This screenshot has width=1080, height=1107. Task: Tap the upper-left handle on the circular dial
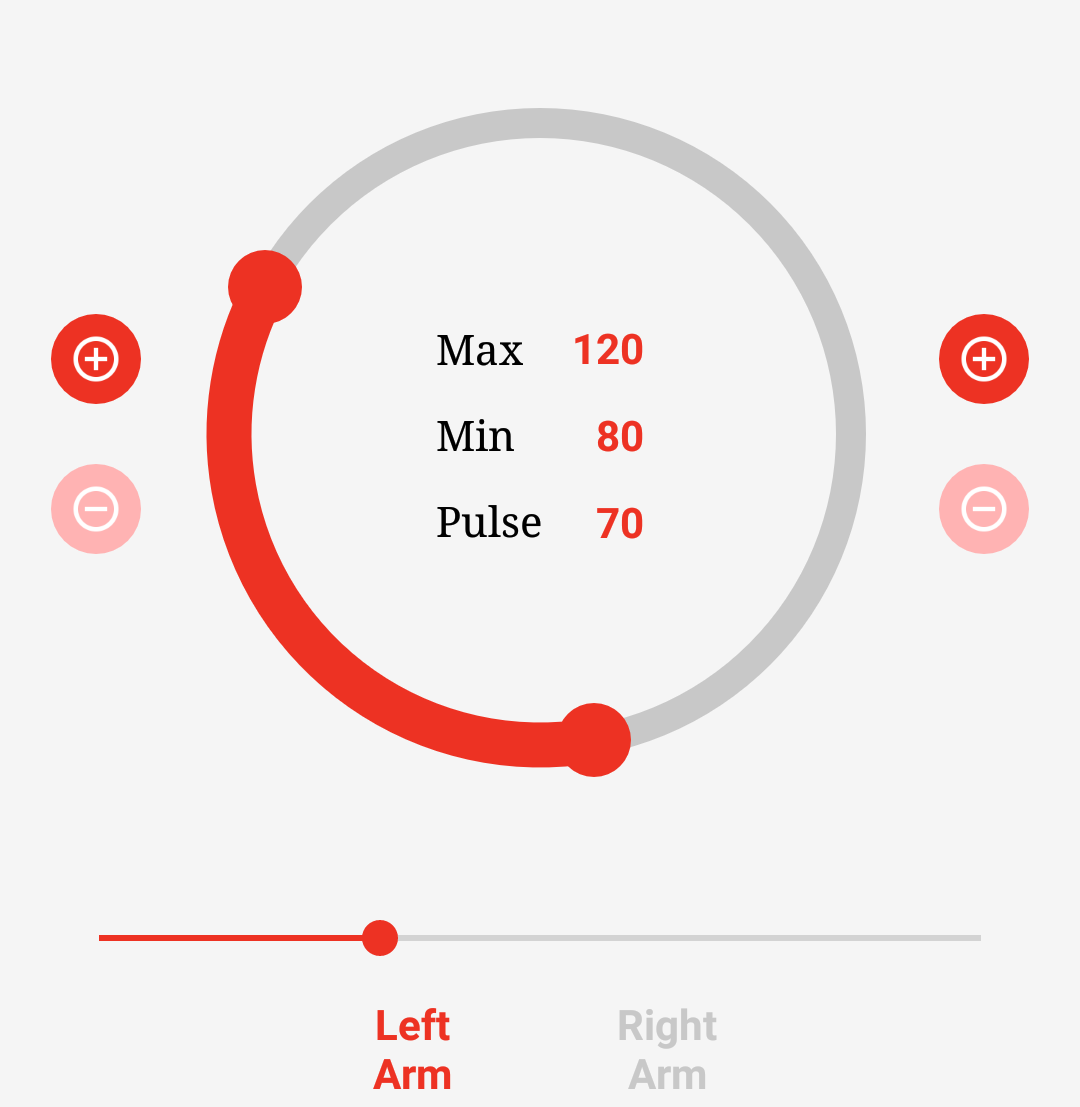pos(265,287)
